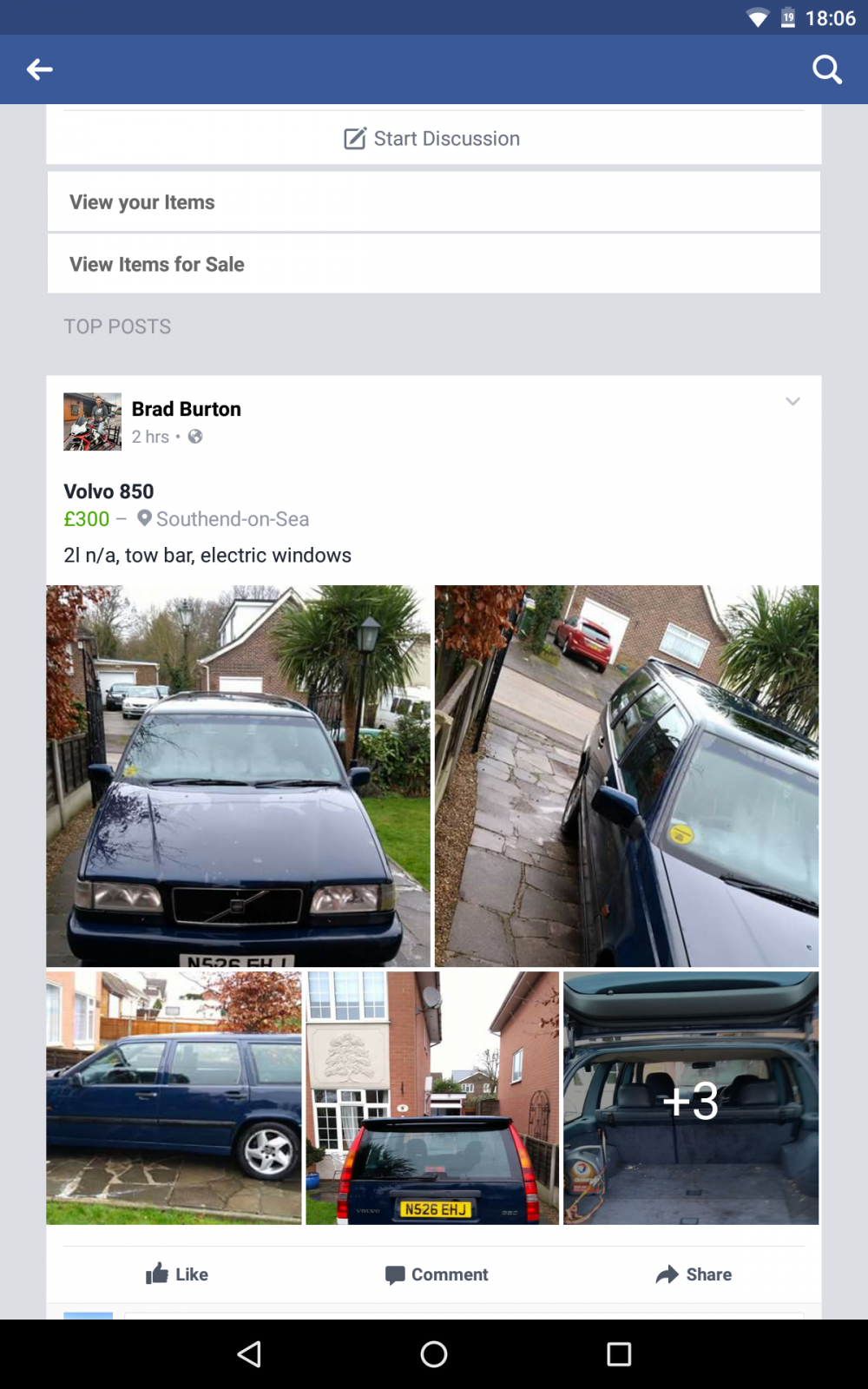Image resolution: width=868 pixels, height=1389 pixels.
Task: Open the recent apps button
Action: (619, 1354)
